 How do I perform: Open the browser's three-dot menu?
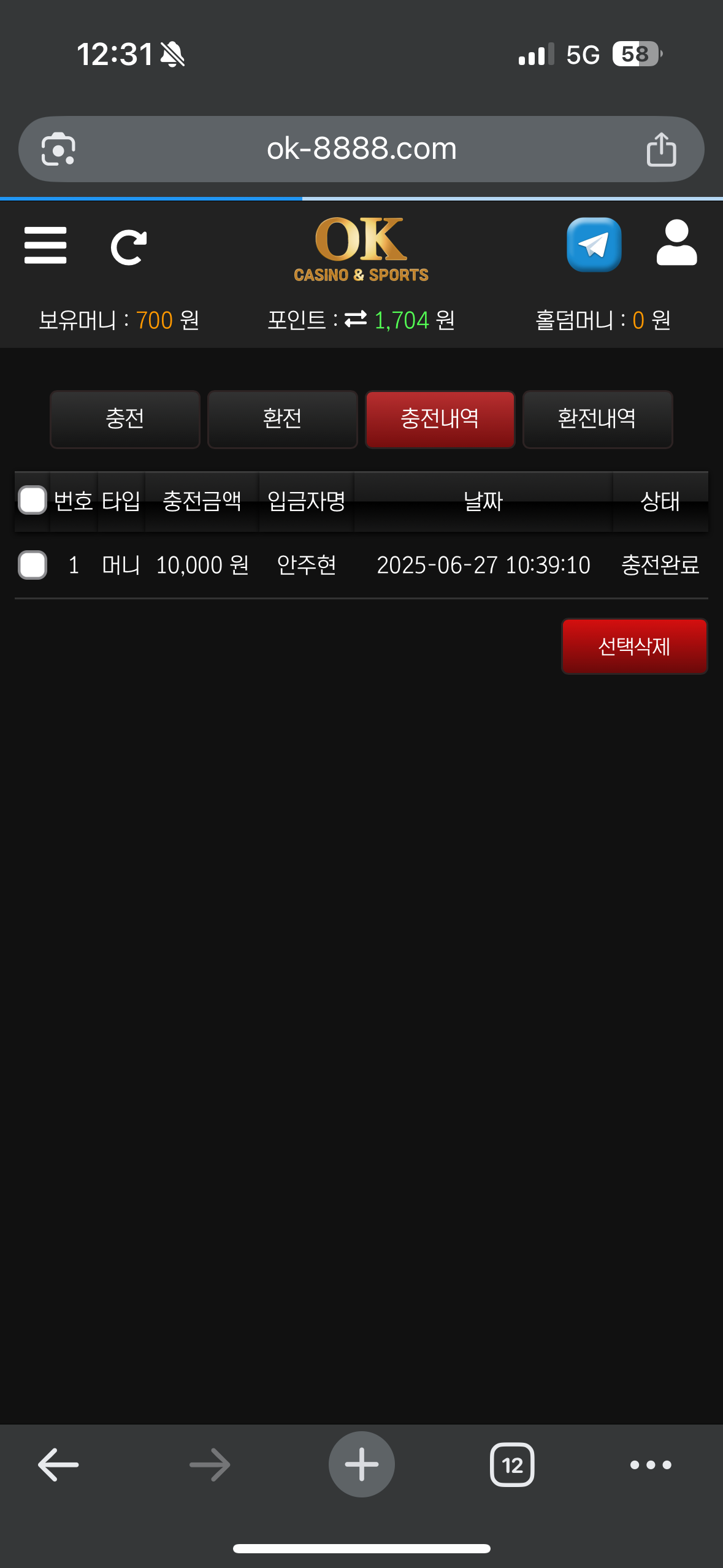click(651, 1464)
